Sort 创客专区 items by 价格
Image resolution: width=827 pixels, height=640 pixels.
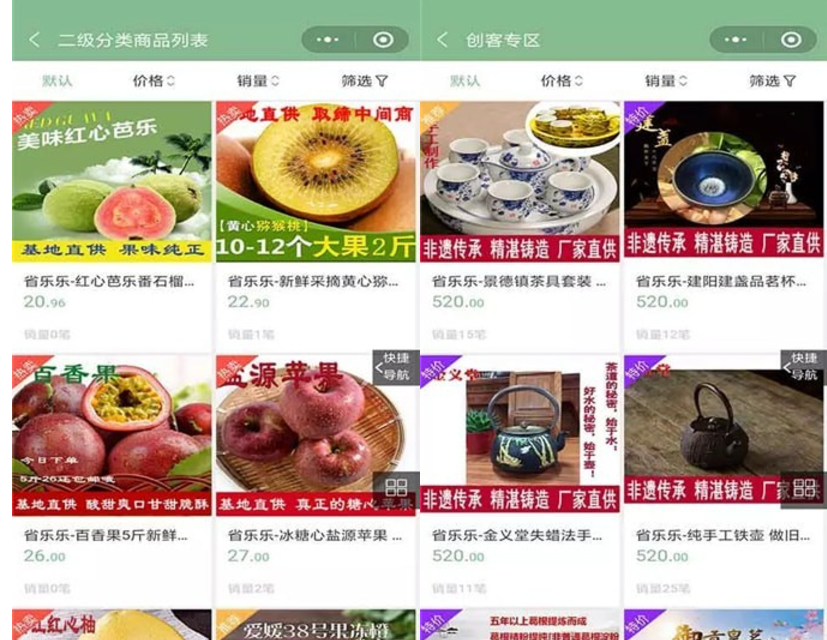(x=561, y=81)
